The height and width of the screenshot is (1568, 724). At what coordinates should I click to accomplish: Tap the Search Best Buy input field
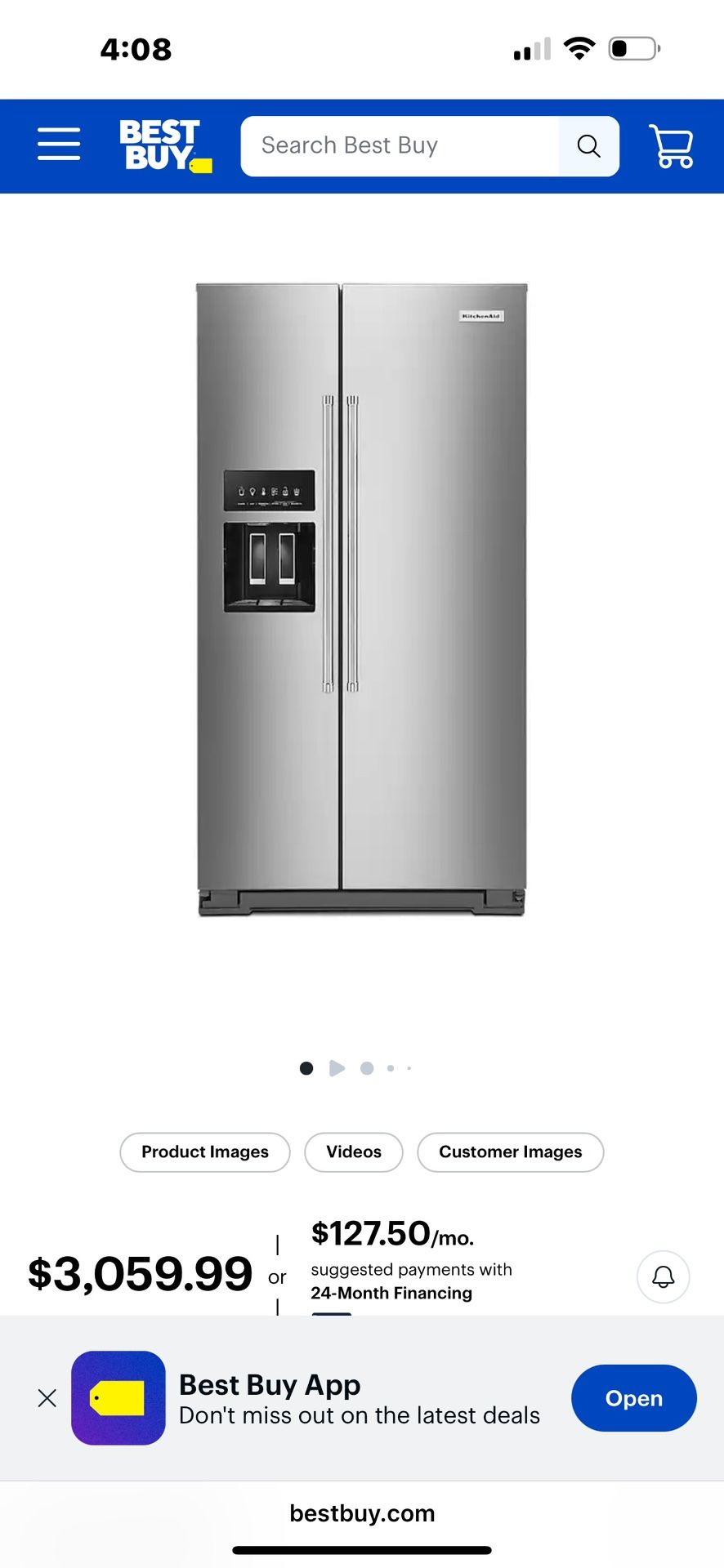[x=400, y=145]
